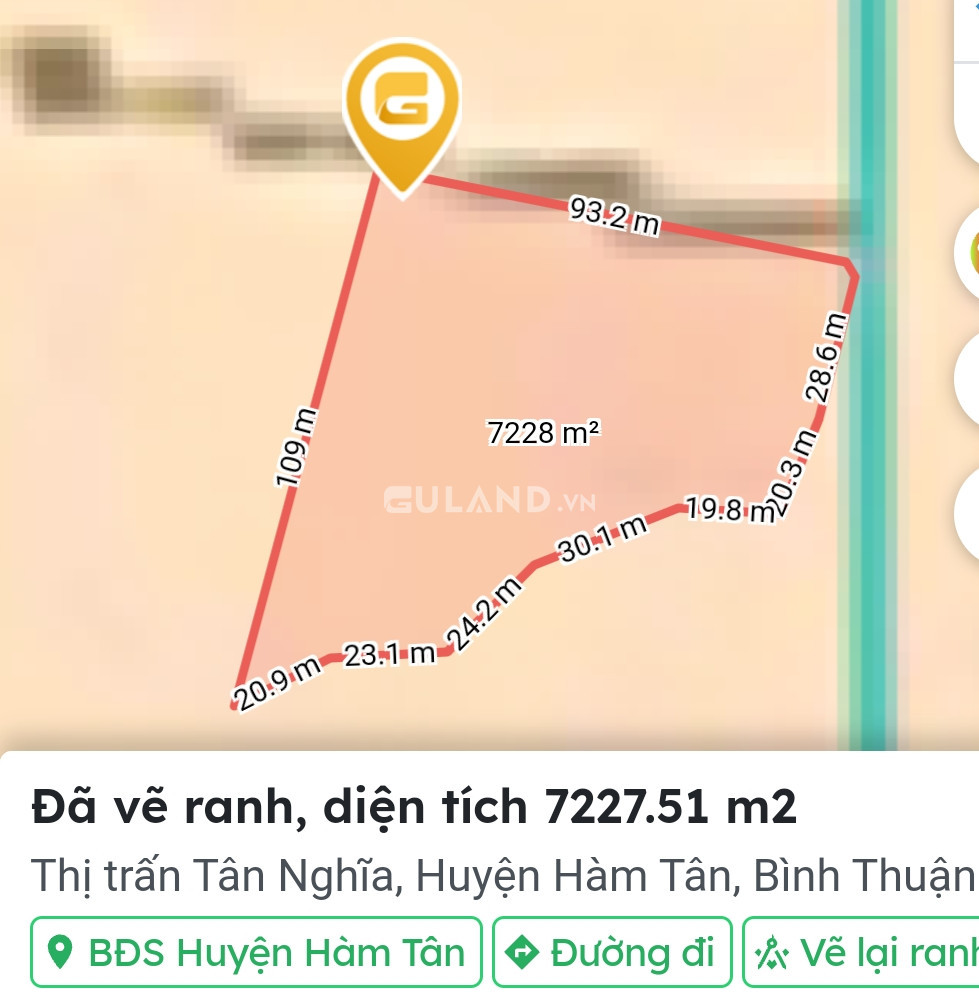Open BĐS Huyện Hàm Tân listings
The height and width of the screenshot is (998, 979).
click(256, 952)
